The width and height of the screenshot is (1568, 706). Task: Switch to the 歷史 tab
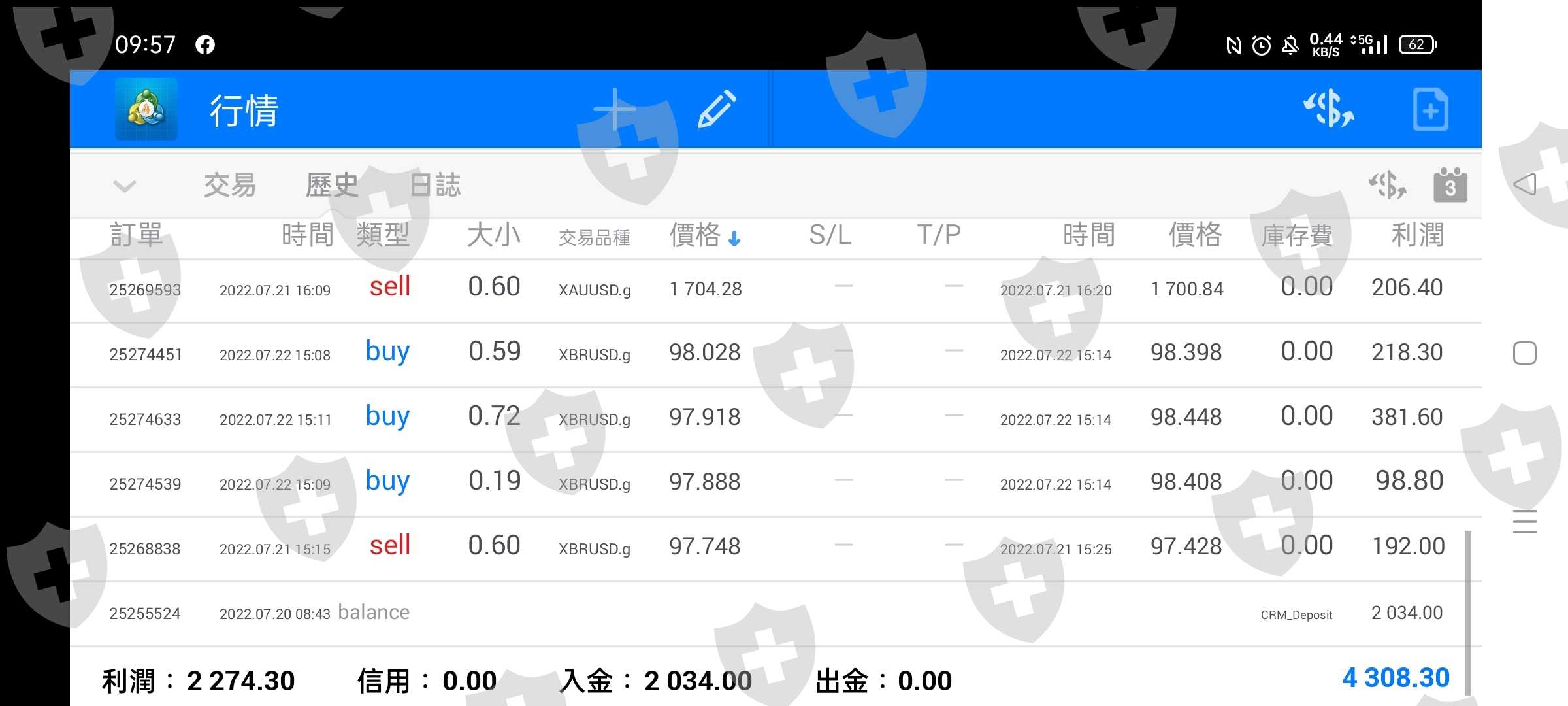point(332,185)
